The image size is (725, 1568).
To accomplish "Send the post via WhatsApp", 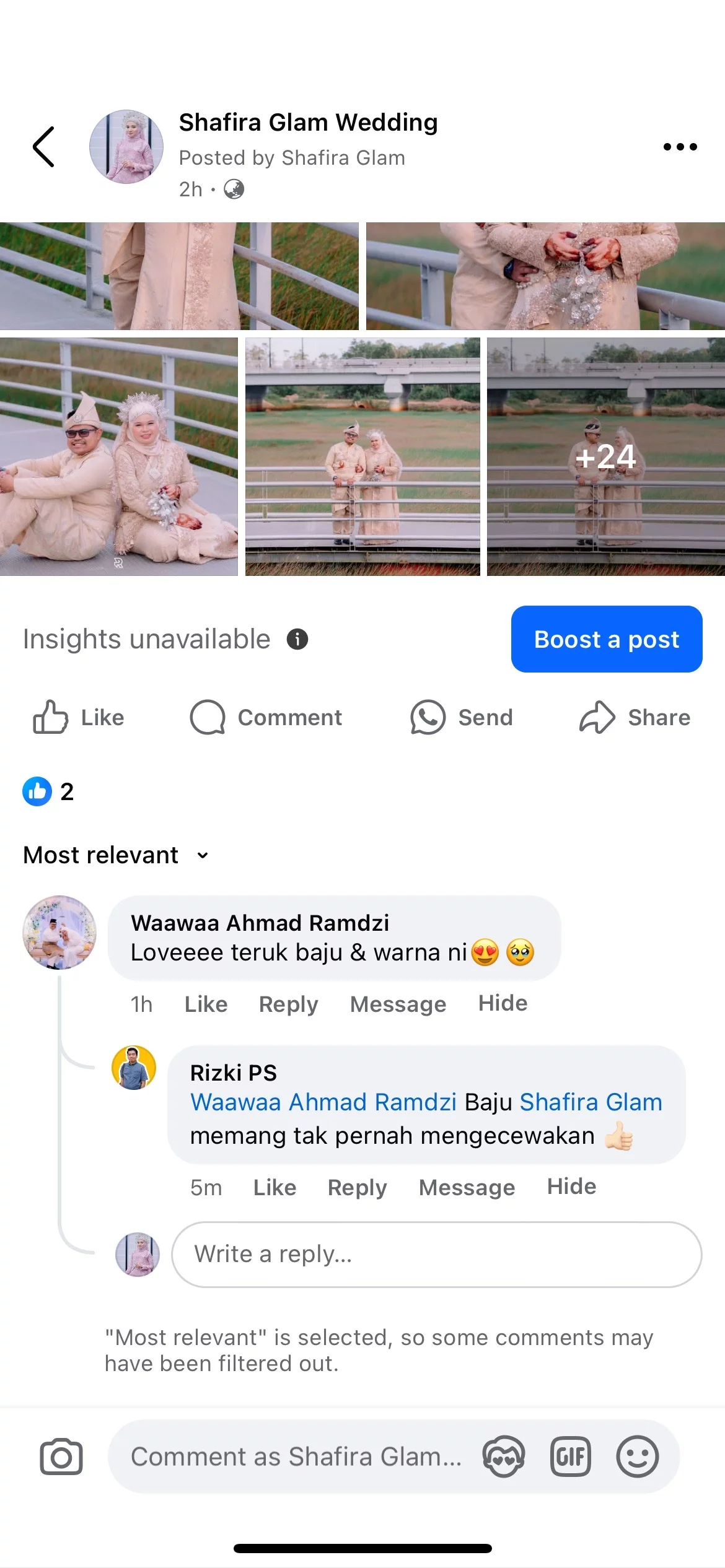I will tap(462, 717).
